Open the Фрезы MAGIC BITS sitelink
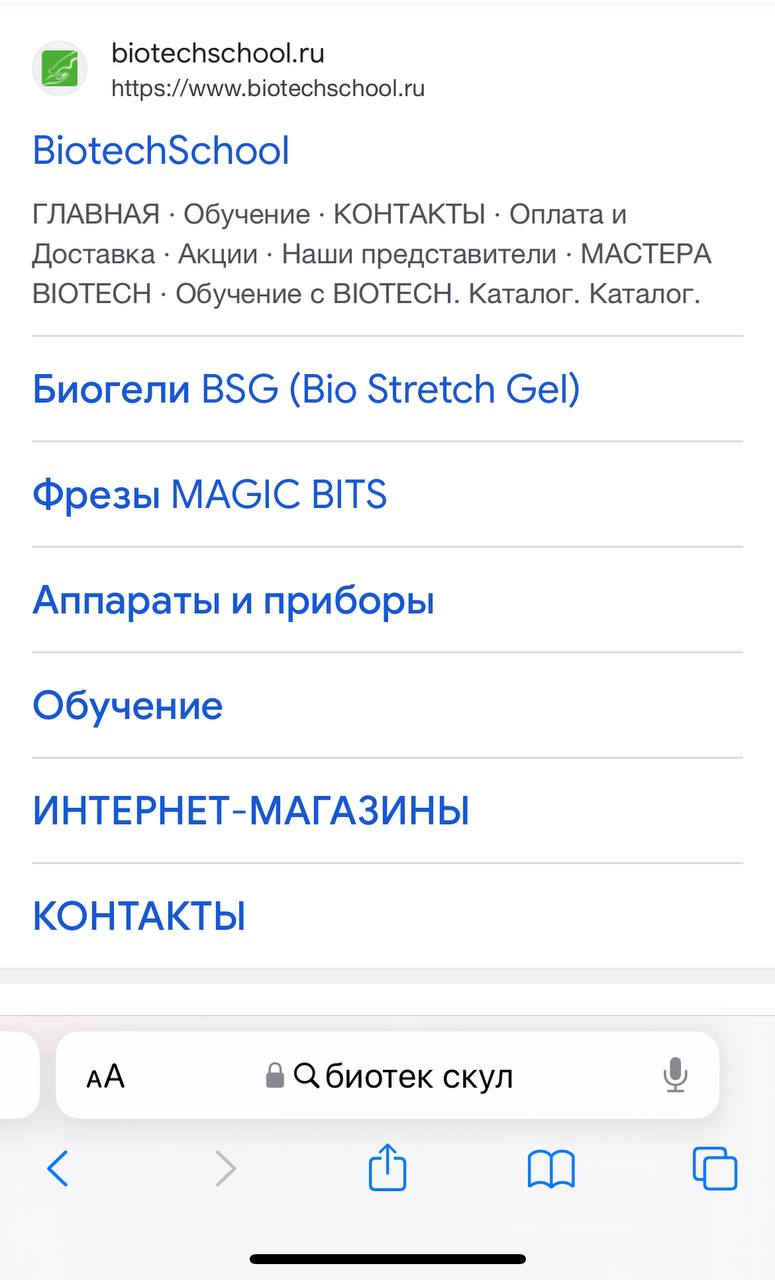 pos(210,495)
